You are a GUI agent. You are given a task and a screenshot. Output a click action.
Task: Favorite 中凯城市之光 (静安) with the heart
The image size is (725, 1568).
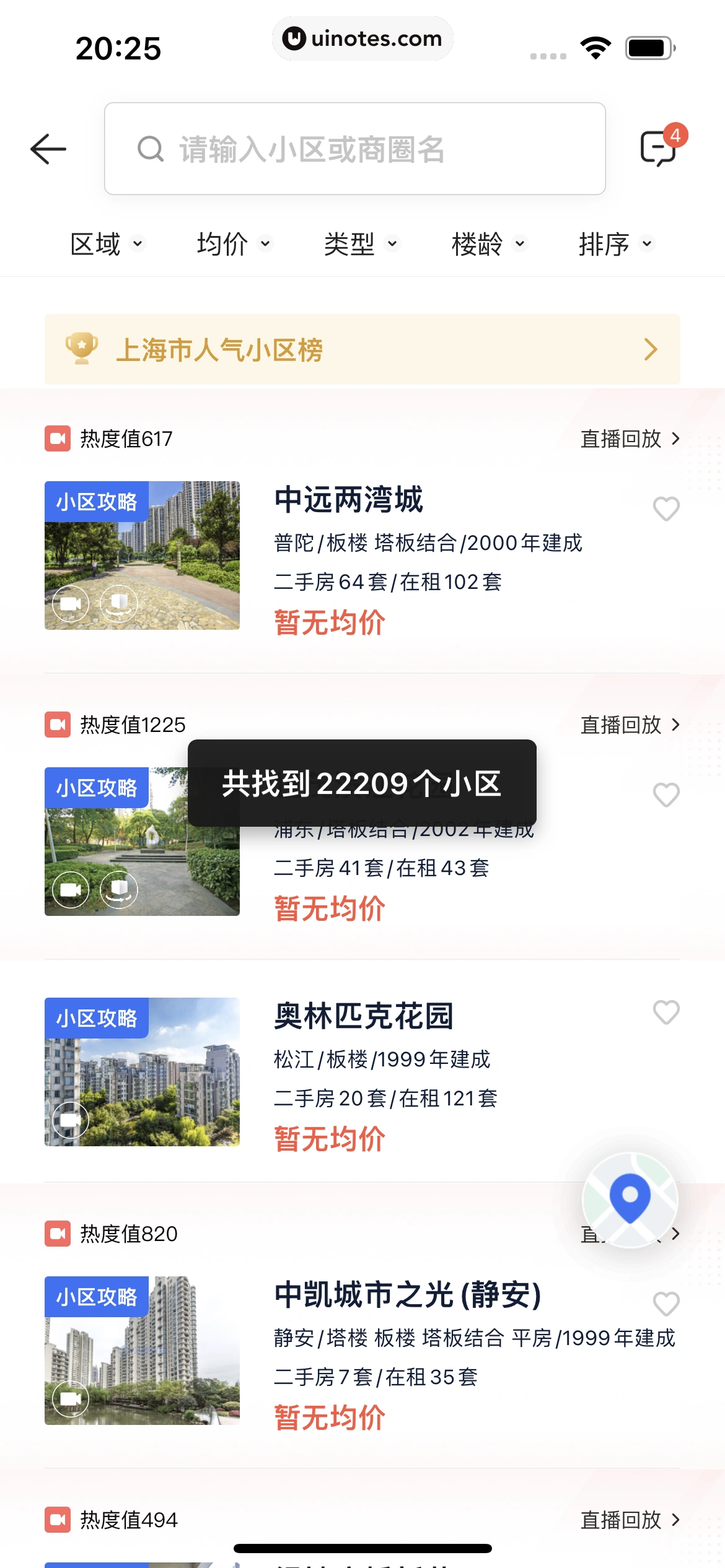(x=666, y=1304)
